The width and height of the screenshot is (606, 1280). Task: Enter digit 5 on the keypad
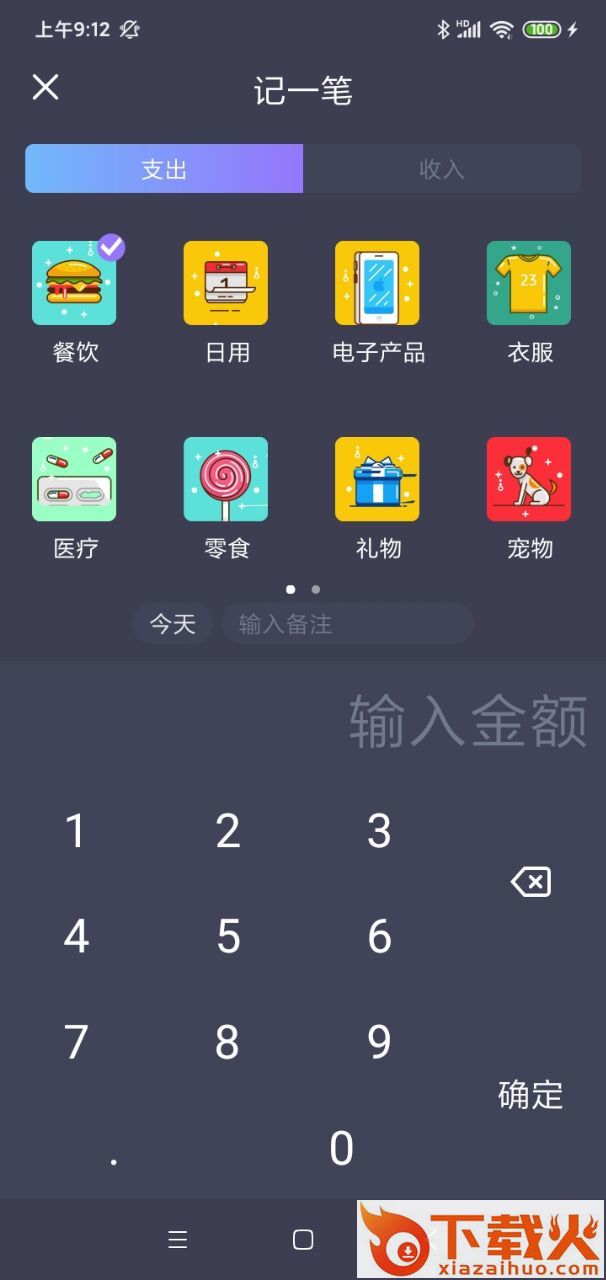pyautogui.click(x=228, y=937)
